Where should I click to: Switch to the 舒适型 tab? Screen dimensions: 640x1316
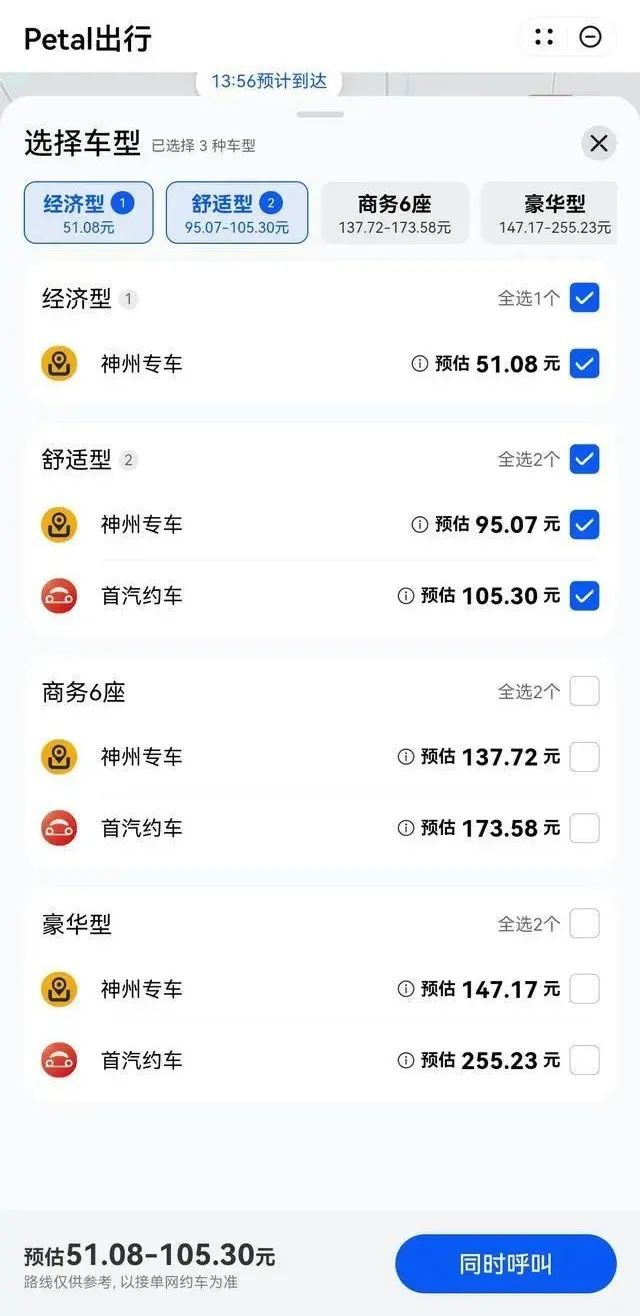click(237, 212)
